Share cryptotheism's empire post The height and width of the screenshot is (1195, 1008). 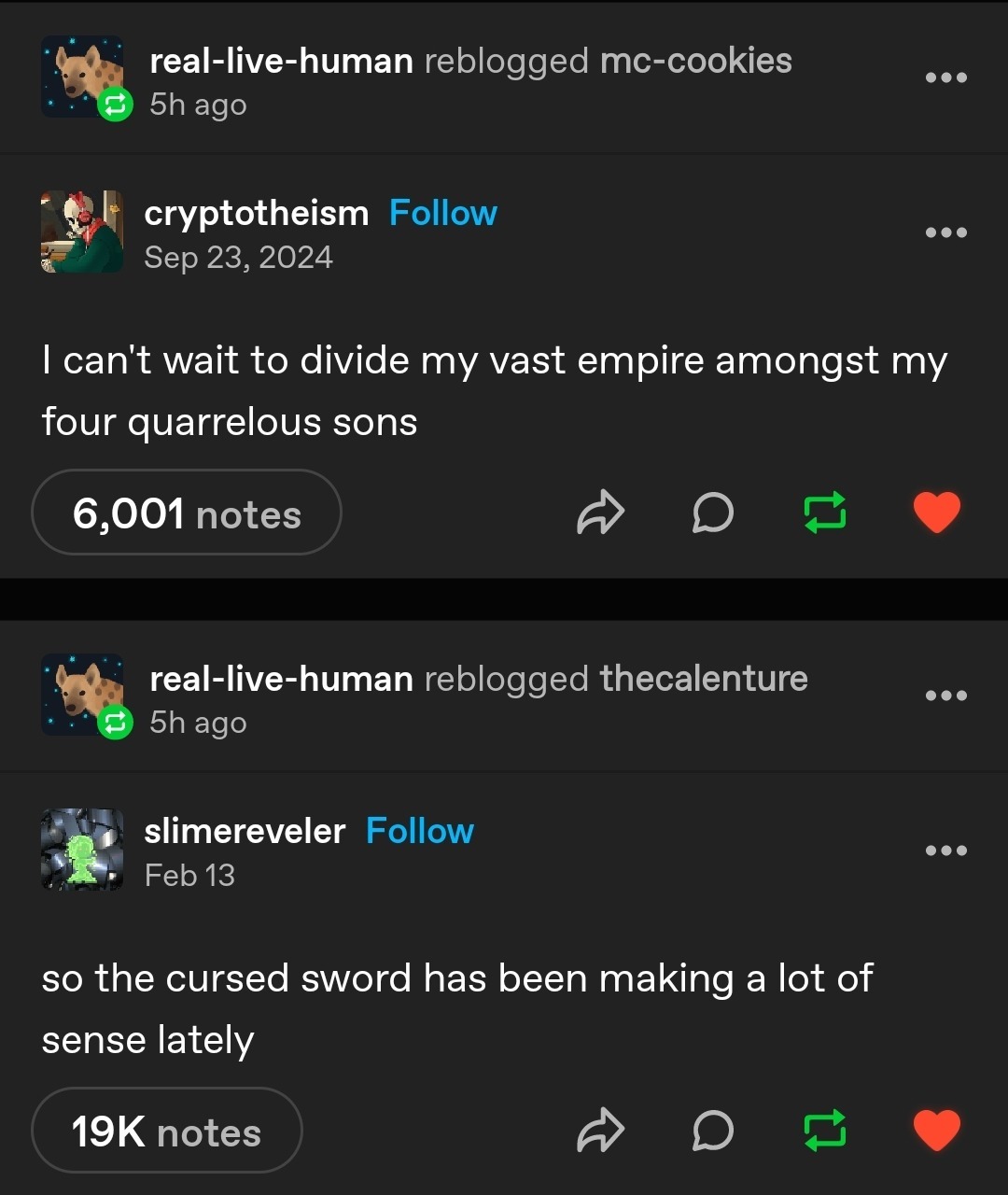(x=600, y=513)
